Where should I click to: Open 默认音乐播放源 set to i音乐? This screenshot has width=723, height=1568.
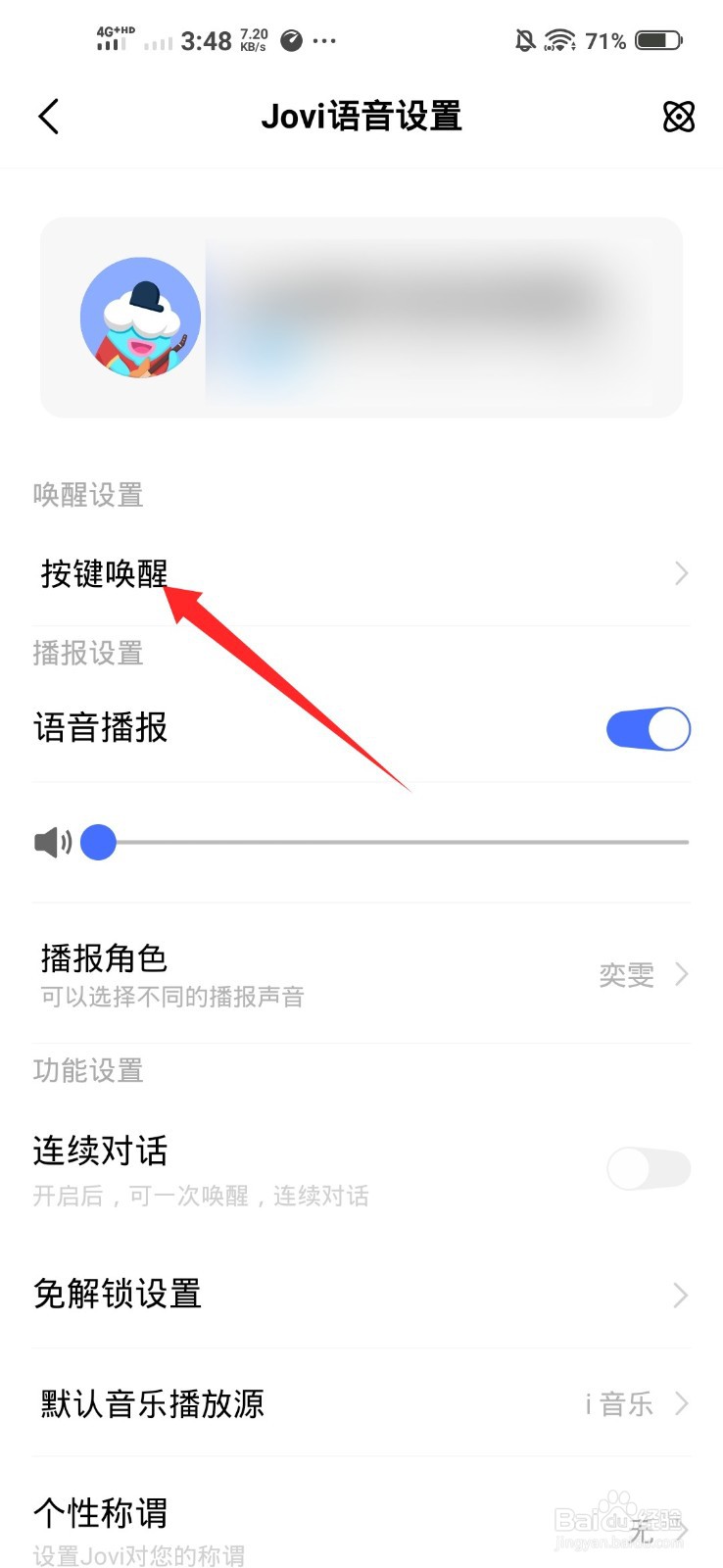(361, 1403)
